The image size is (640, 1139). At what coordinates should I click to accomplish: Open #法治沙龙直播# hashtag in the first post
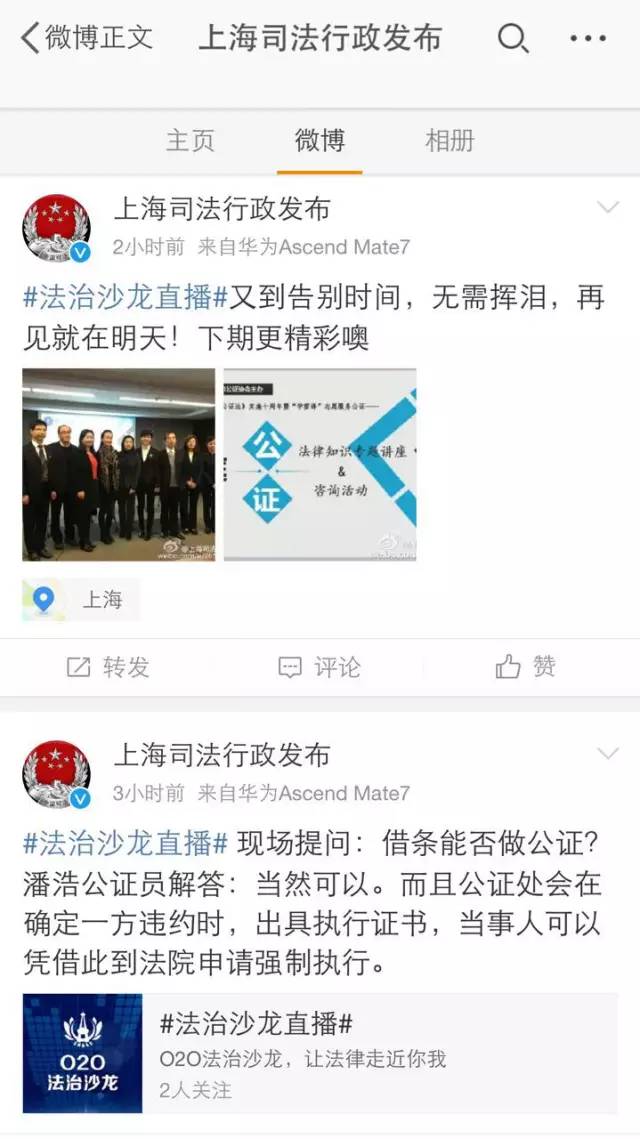click(126, 297)
